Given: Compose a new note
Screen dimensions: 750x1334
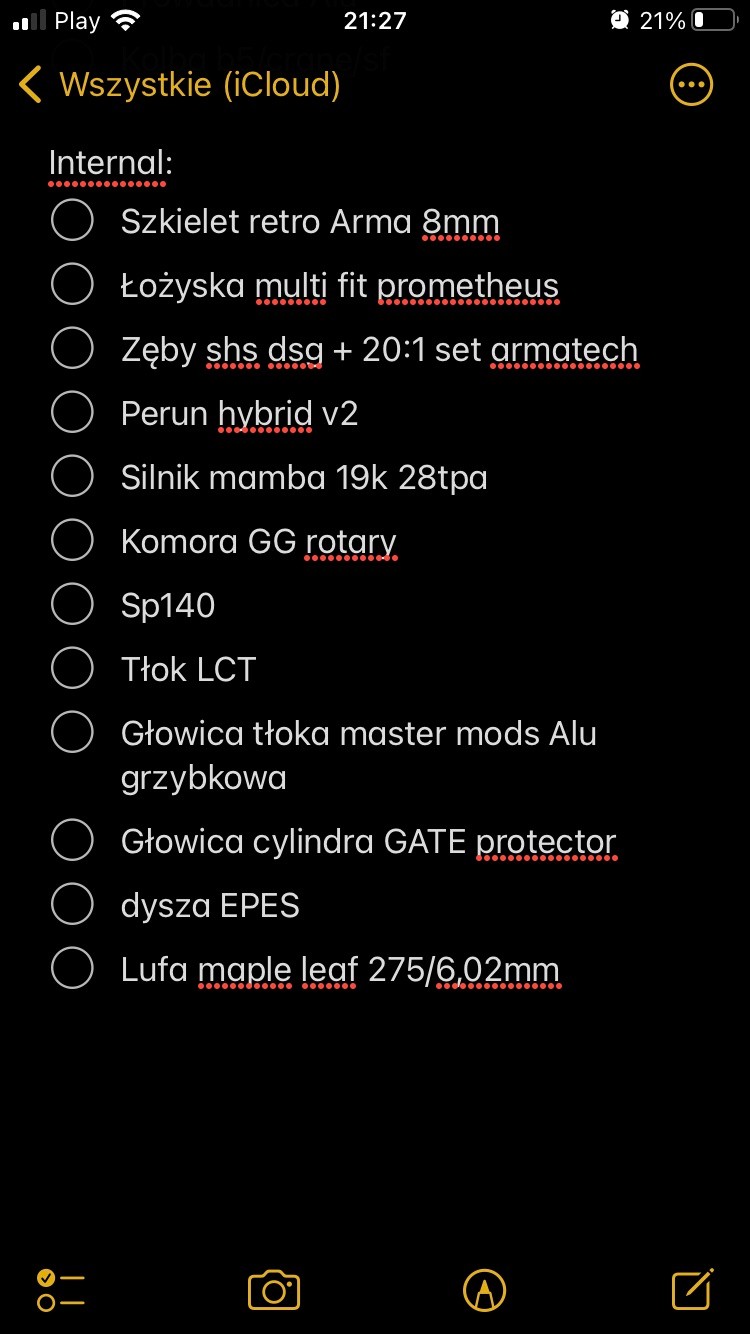Looking at the screenshot, I should tap(692, 1290).
